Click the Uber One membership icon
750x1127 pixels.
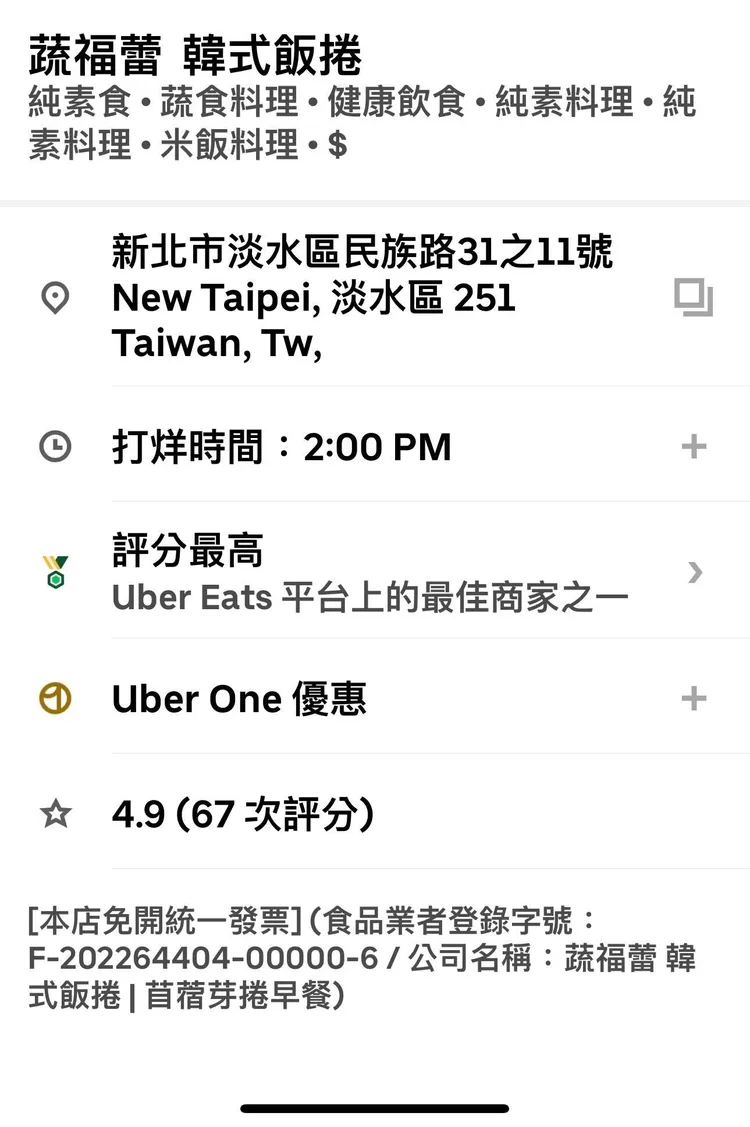[x=55, y=698]
